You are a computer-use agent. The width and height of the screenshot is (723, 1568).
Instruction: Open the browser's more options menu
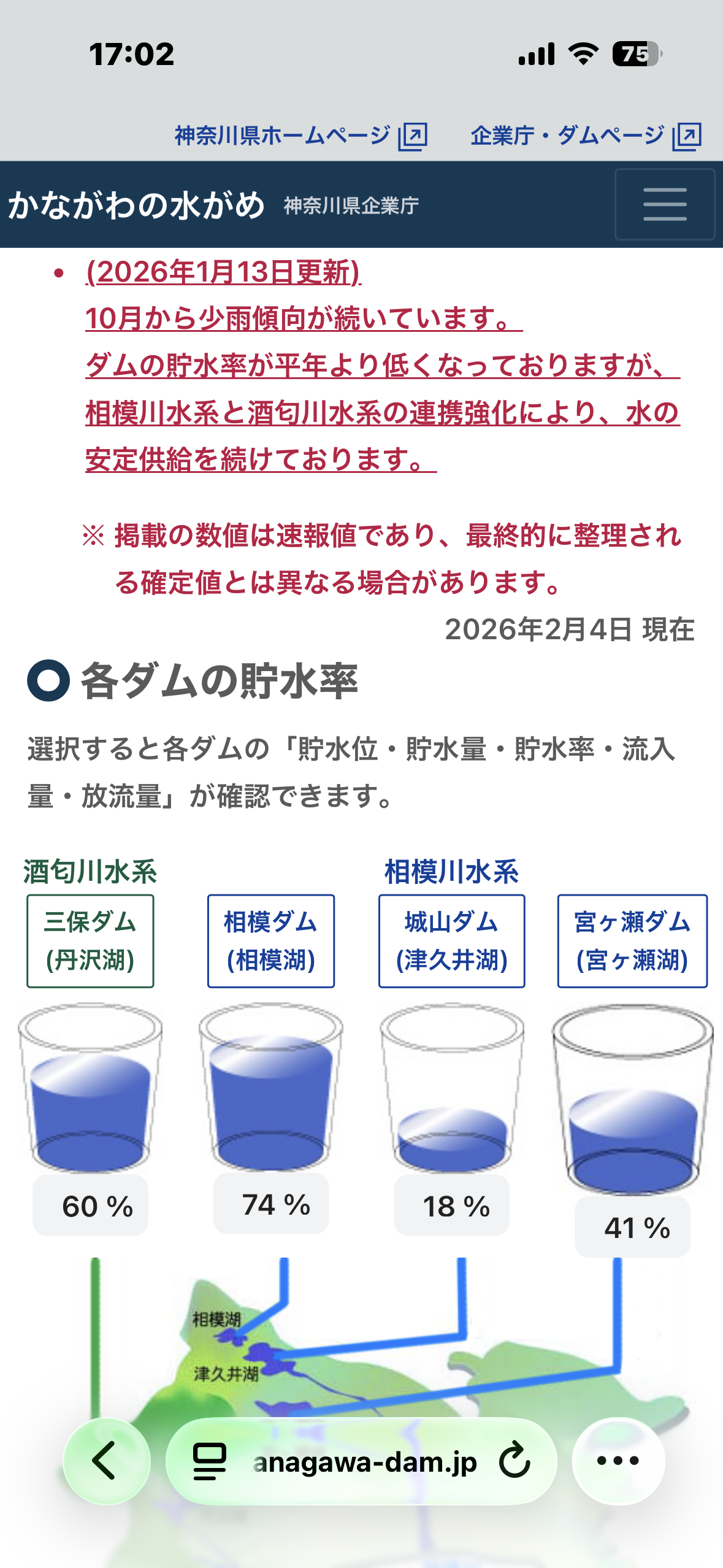coord(618,1461)
